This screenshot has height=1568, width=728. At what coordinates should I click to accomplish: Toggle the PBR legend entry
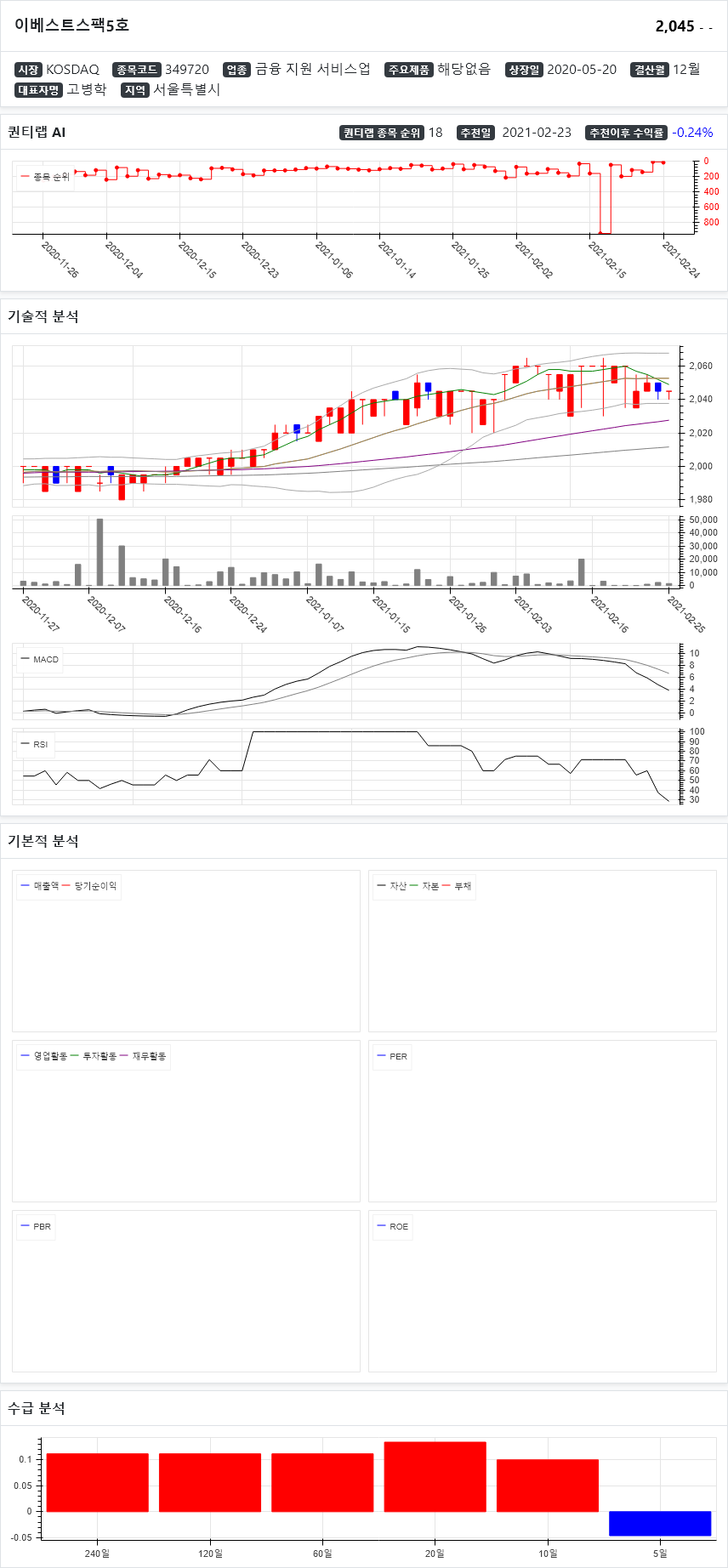coord(42,1226)
